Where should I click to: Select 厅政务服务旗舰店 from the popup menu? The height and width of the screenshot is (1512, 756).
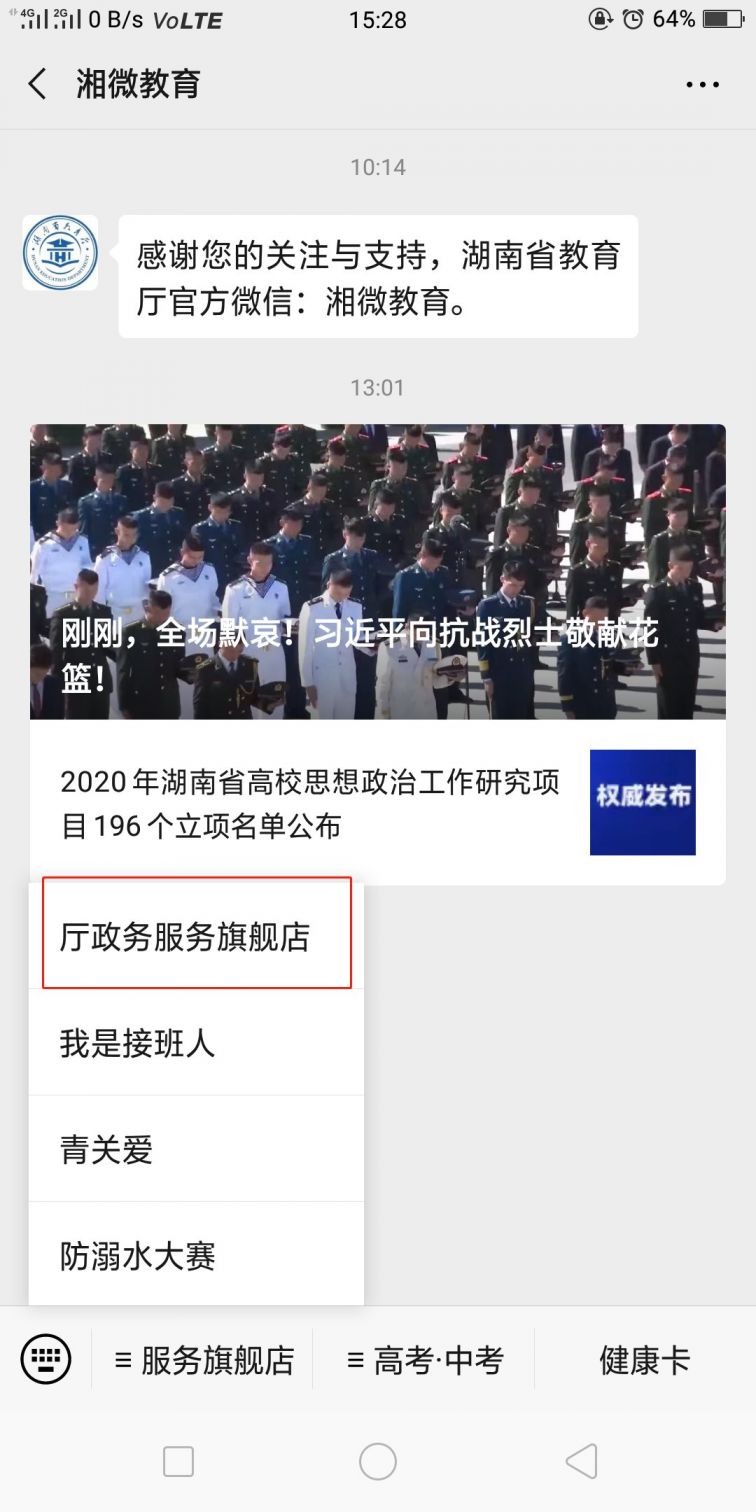(196, 934)
